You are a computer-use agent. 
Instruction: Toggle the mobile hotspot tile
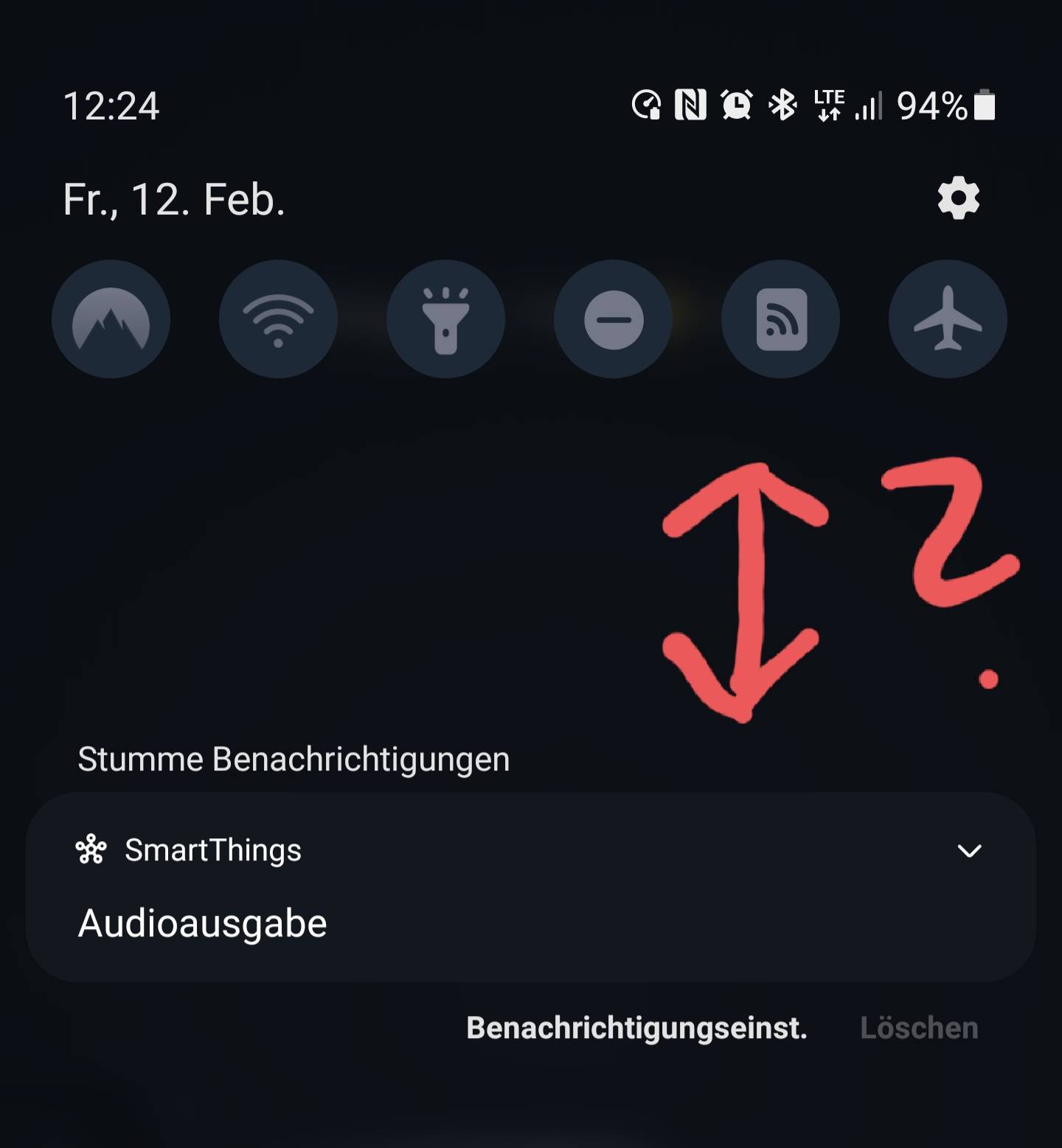[x=780, y=319]
